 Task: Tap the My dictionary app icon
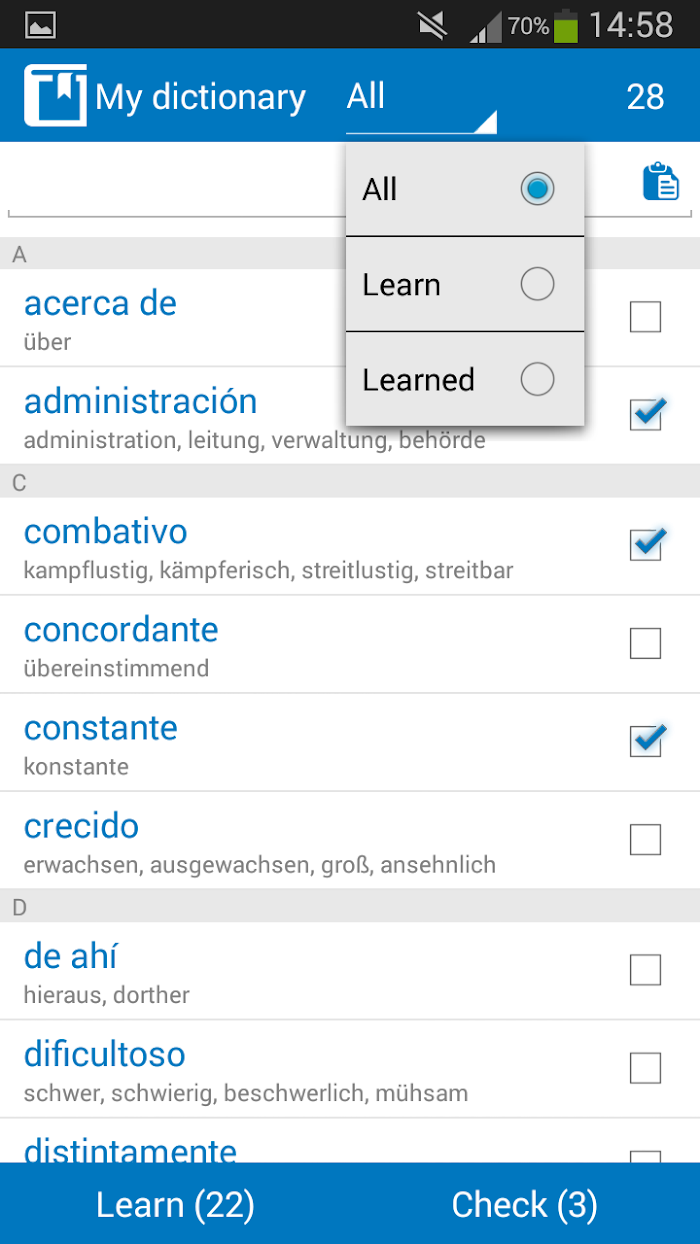point(55,96)
